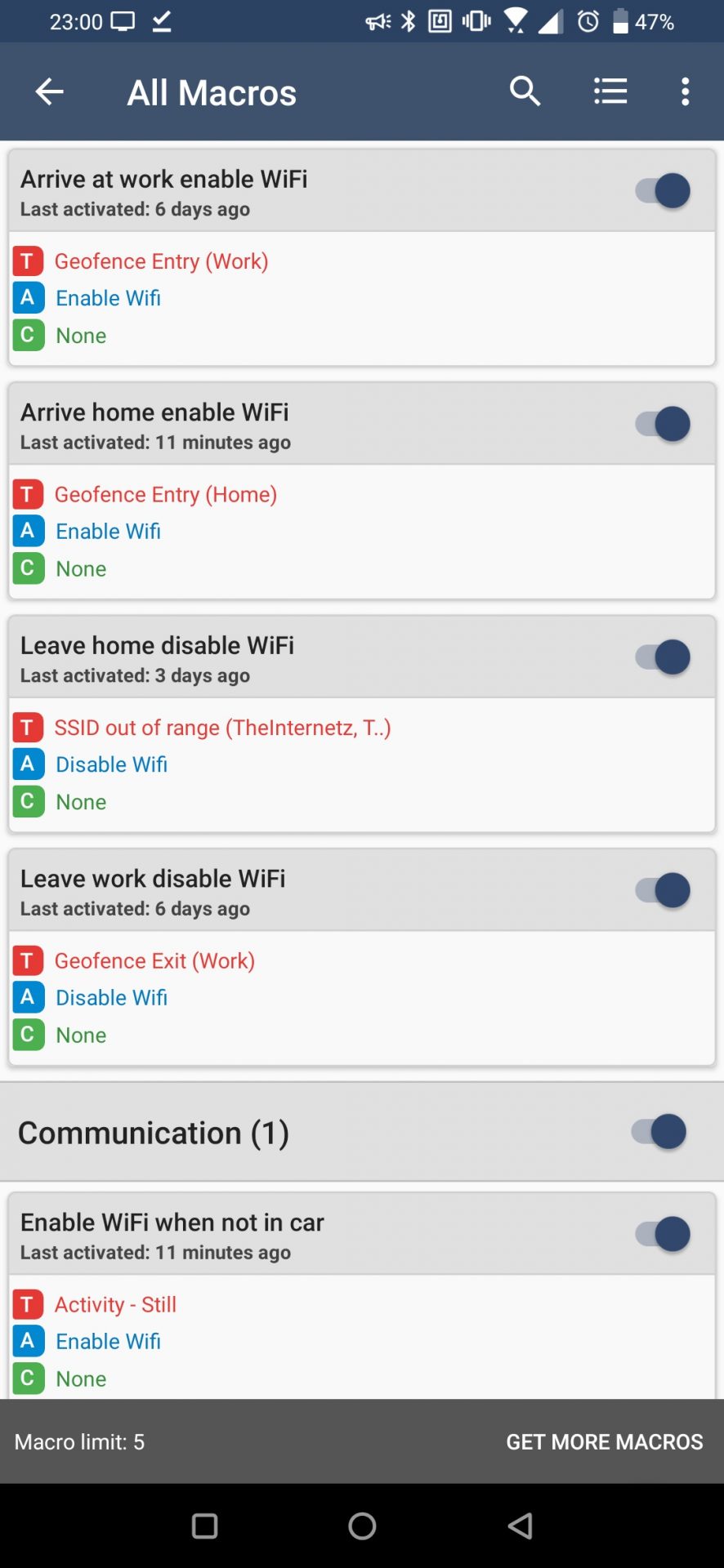Search the macros list

click(525, 91)
